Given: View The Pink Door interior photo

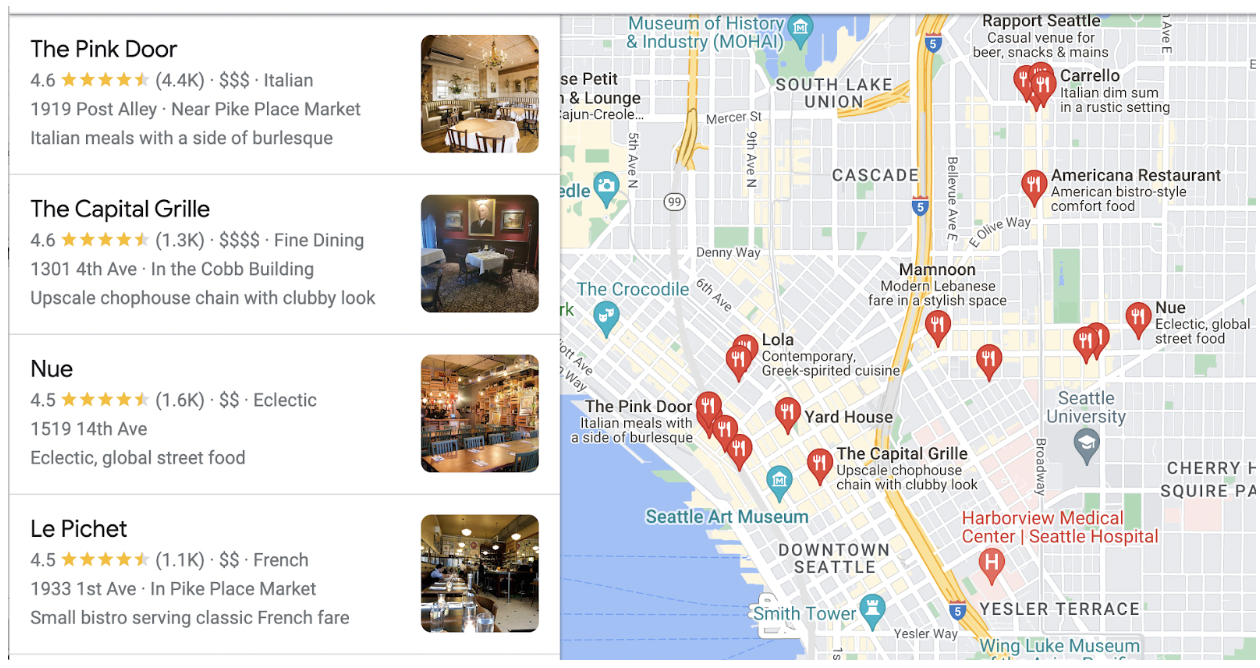Looking at the screenshot, I should coord(479,94).
